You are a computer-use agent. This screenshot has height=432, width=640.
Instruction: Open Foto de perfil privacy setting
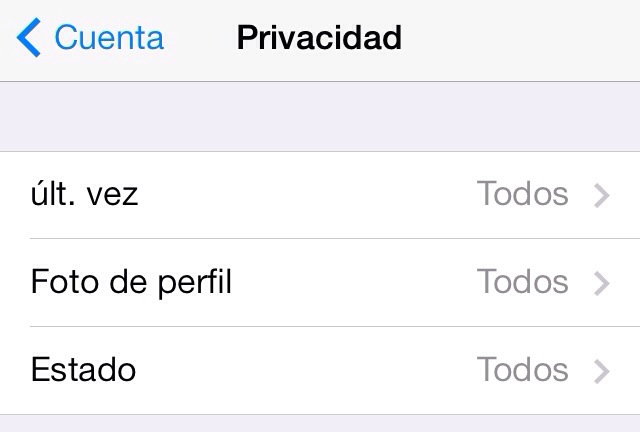coord(320,283)
